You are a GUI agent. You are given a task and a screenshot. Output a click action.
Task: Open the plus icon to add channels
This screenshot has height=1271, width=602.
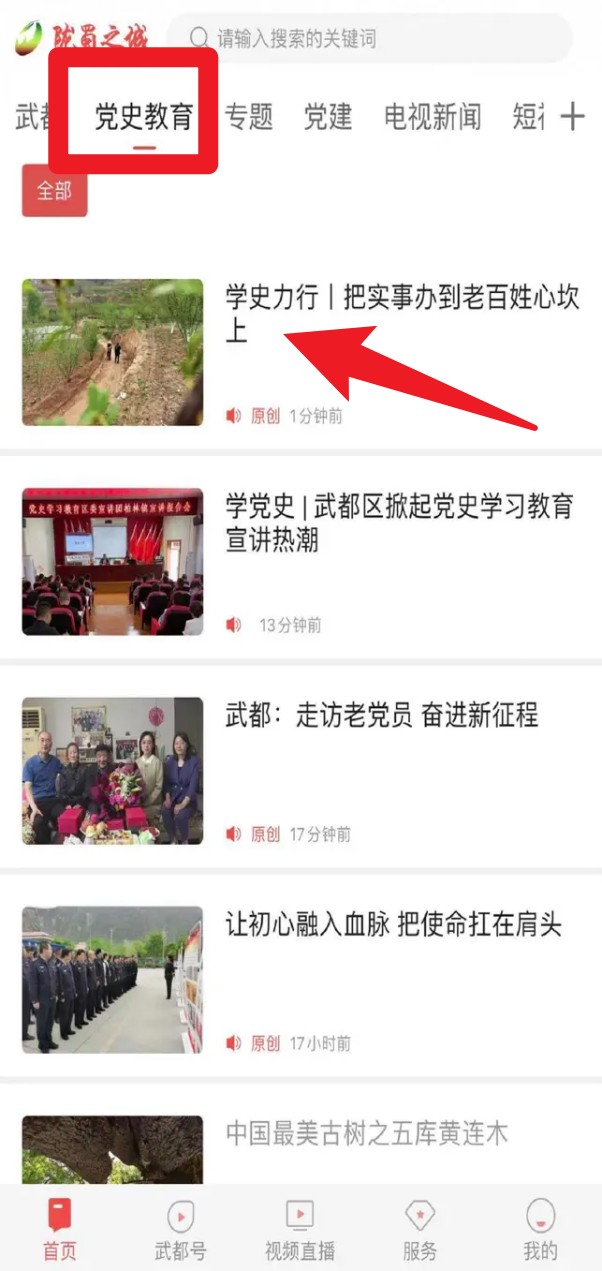coord(572,117)
